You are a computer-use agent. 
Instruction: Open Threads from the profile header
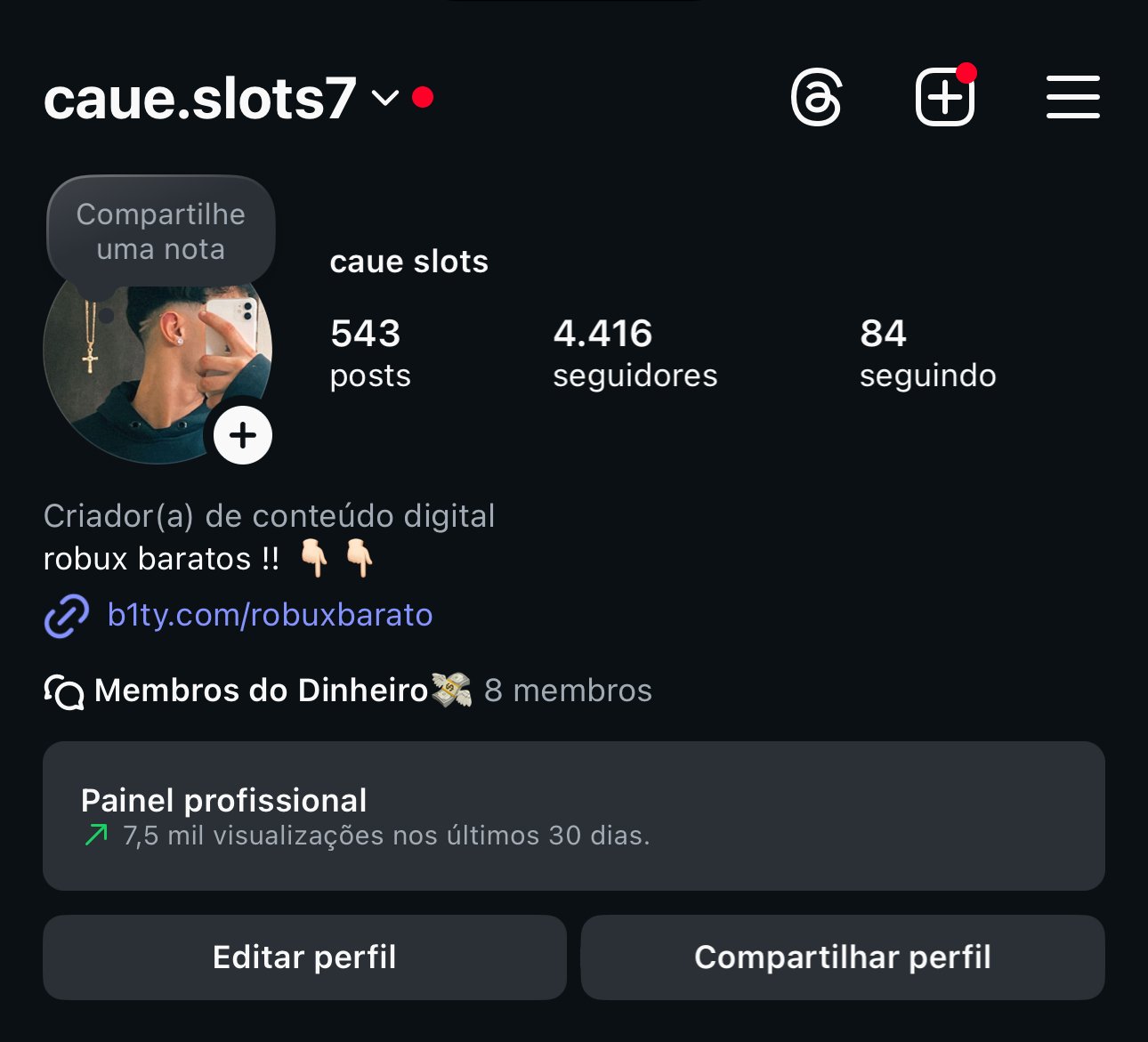click(816, 98)
